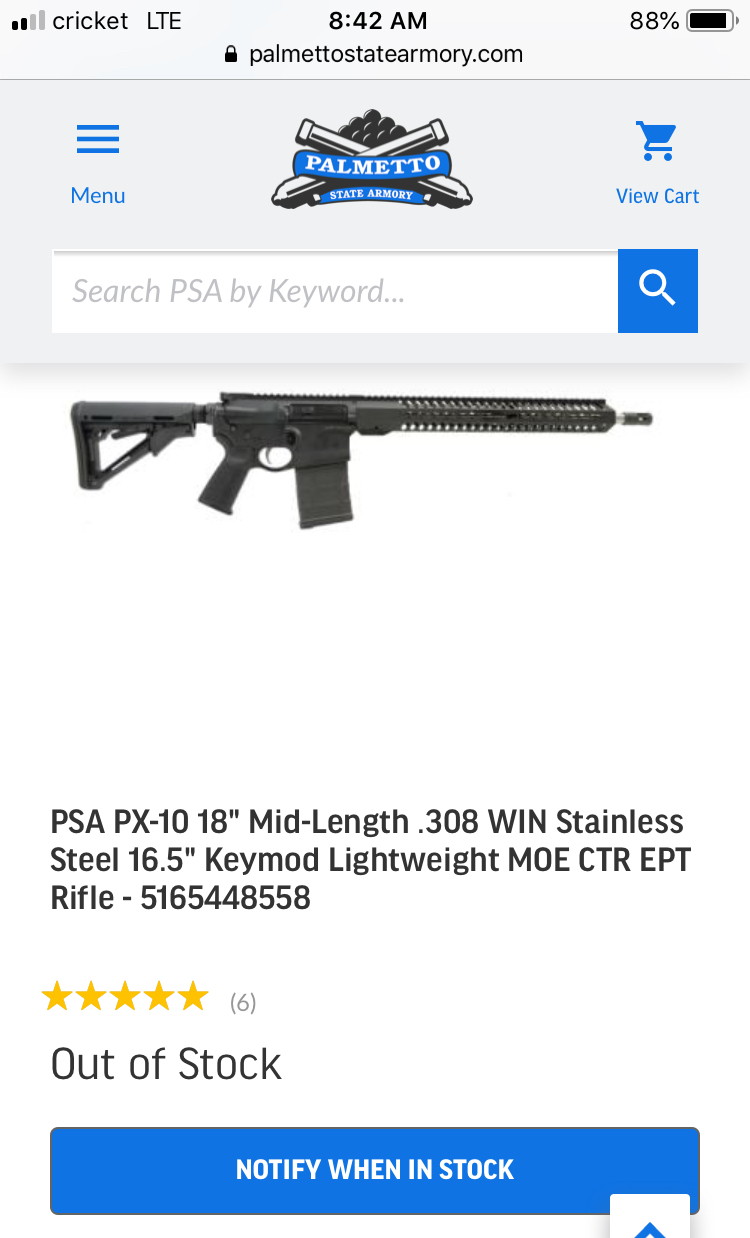Screen dimensions: 750x1238
Task: Open the six star-rating reviews
Action: (148, 998)
